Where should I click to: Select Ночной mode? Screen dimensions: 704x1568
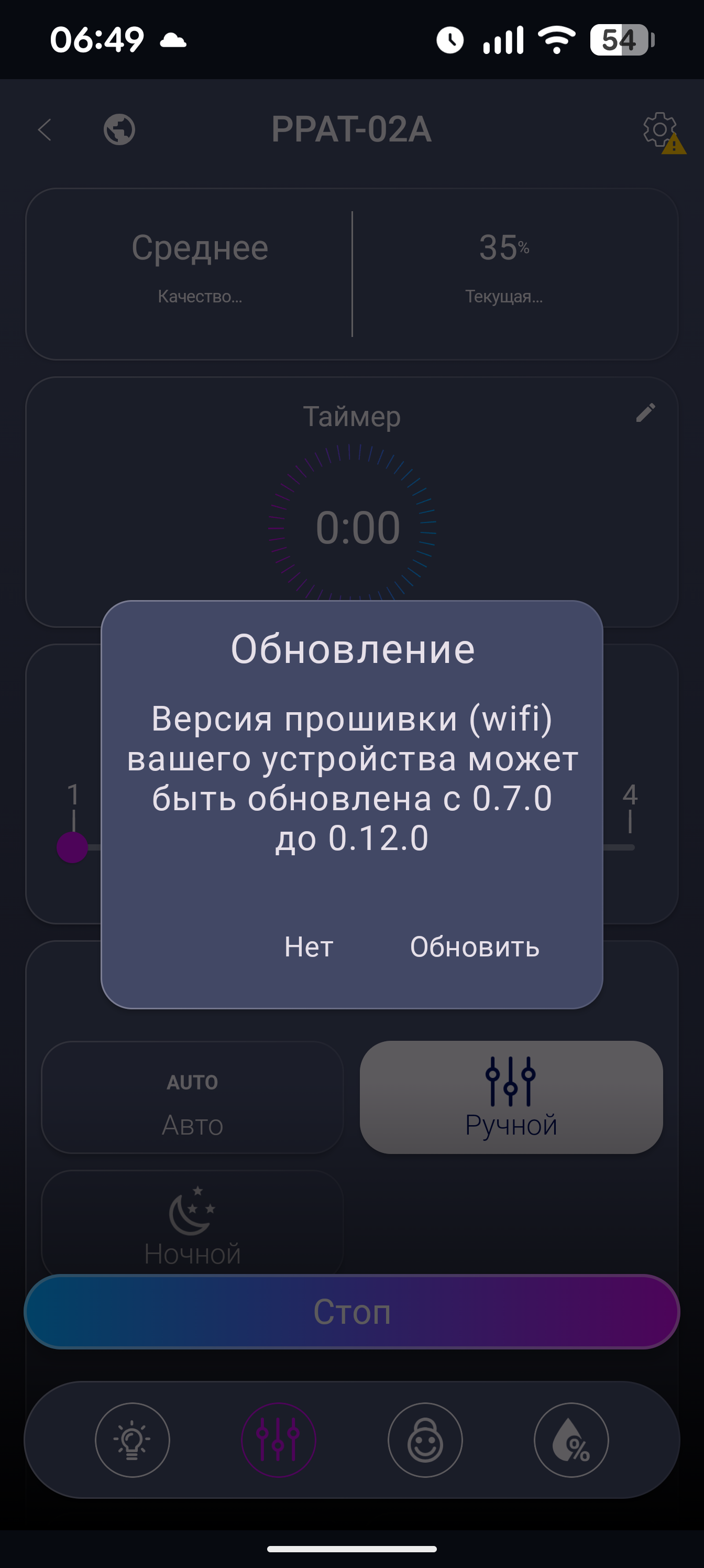tap(192, 1224)
